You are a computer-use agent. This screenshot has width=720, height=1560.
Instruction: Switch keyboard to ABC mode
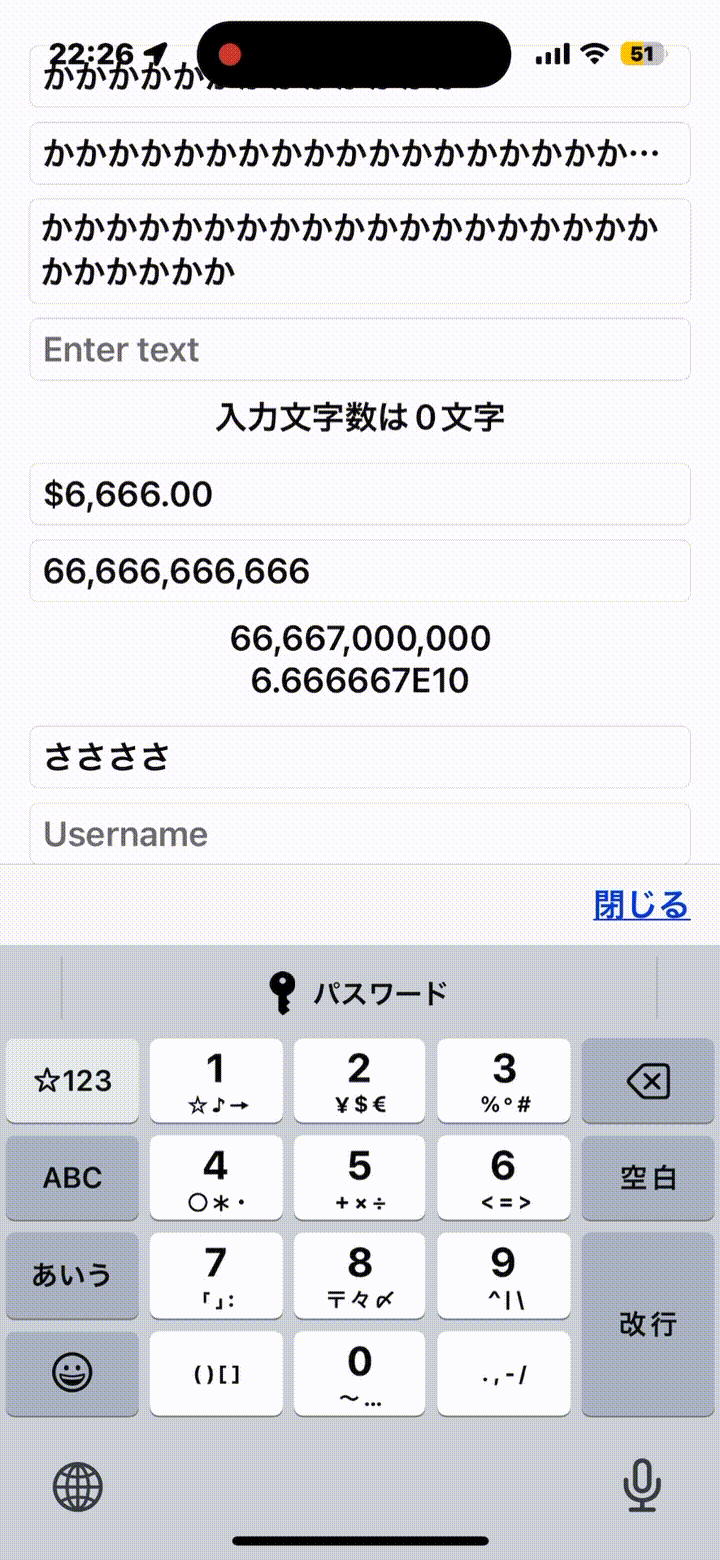click(x=72, y=1177)
